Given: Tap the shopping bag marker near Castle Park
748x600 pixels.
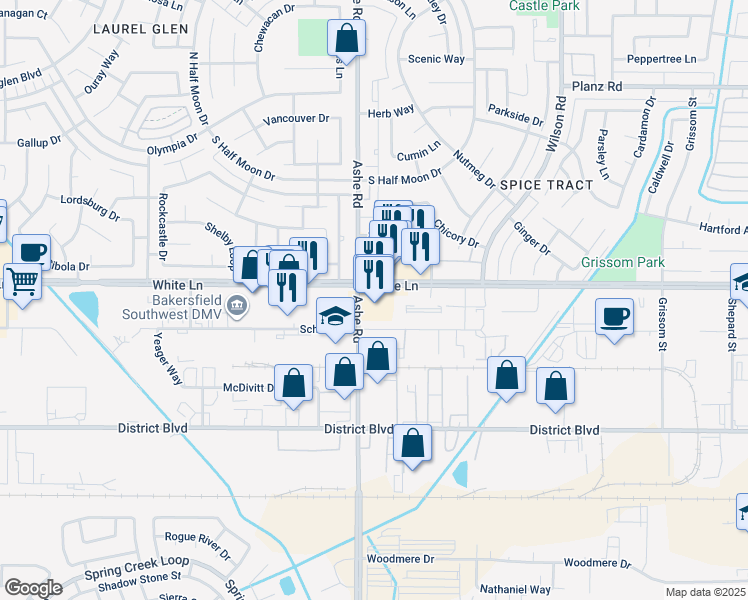Looking at the screenshot, I should 345,38.
